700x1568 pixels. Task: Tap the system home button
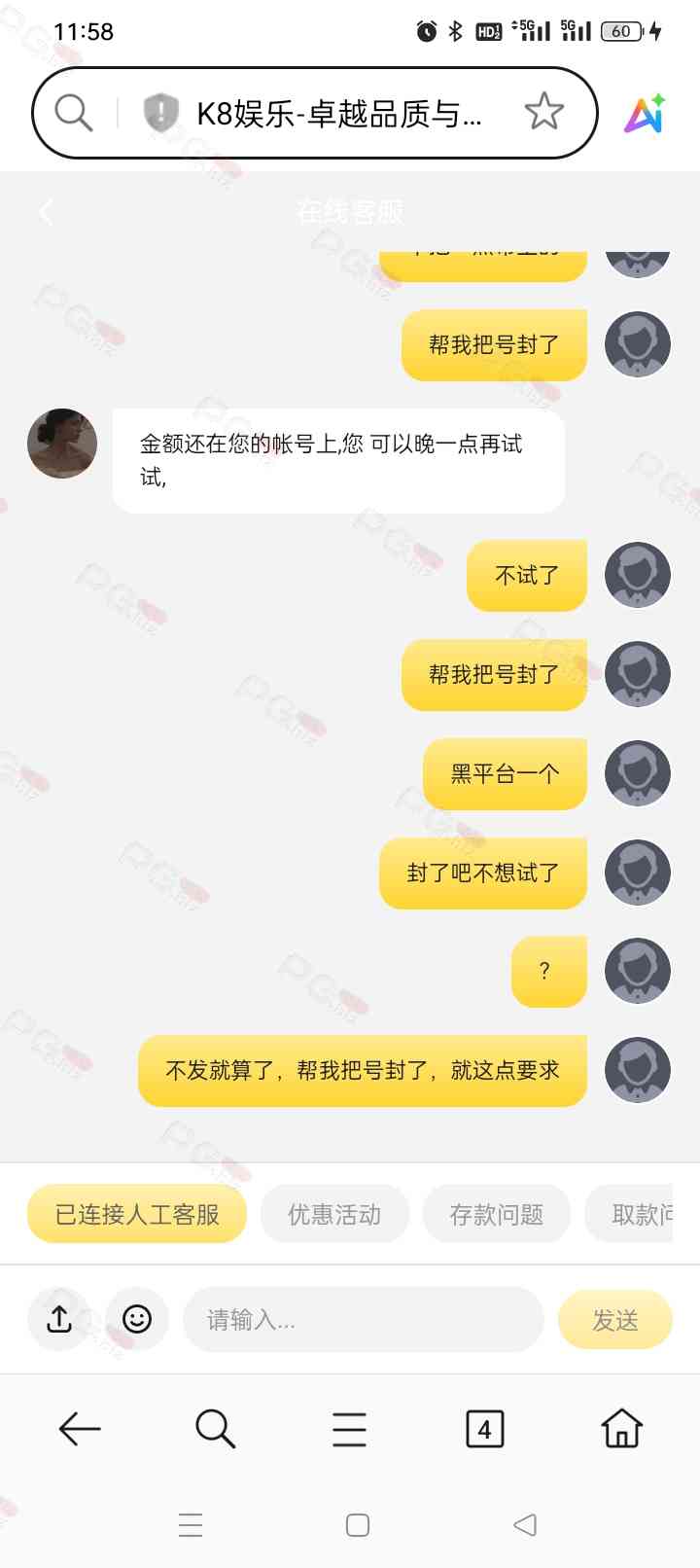pos(358,1524)
